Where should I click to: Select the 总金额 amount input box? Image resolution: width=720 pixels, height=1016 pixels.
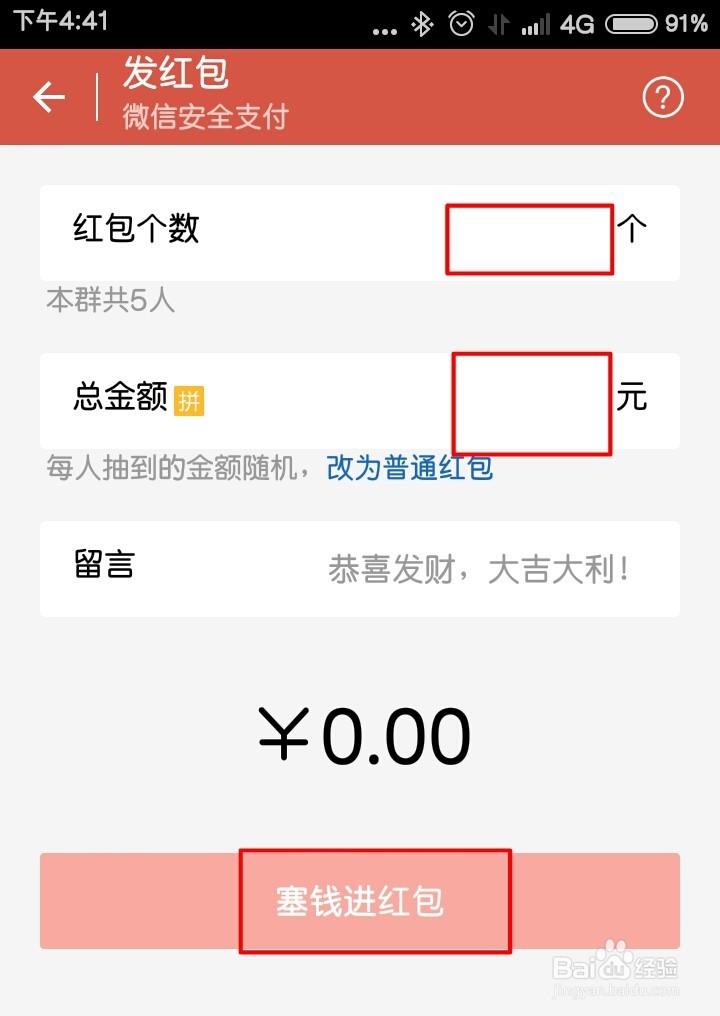pyautogui.click(x=531, y=401)
